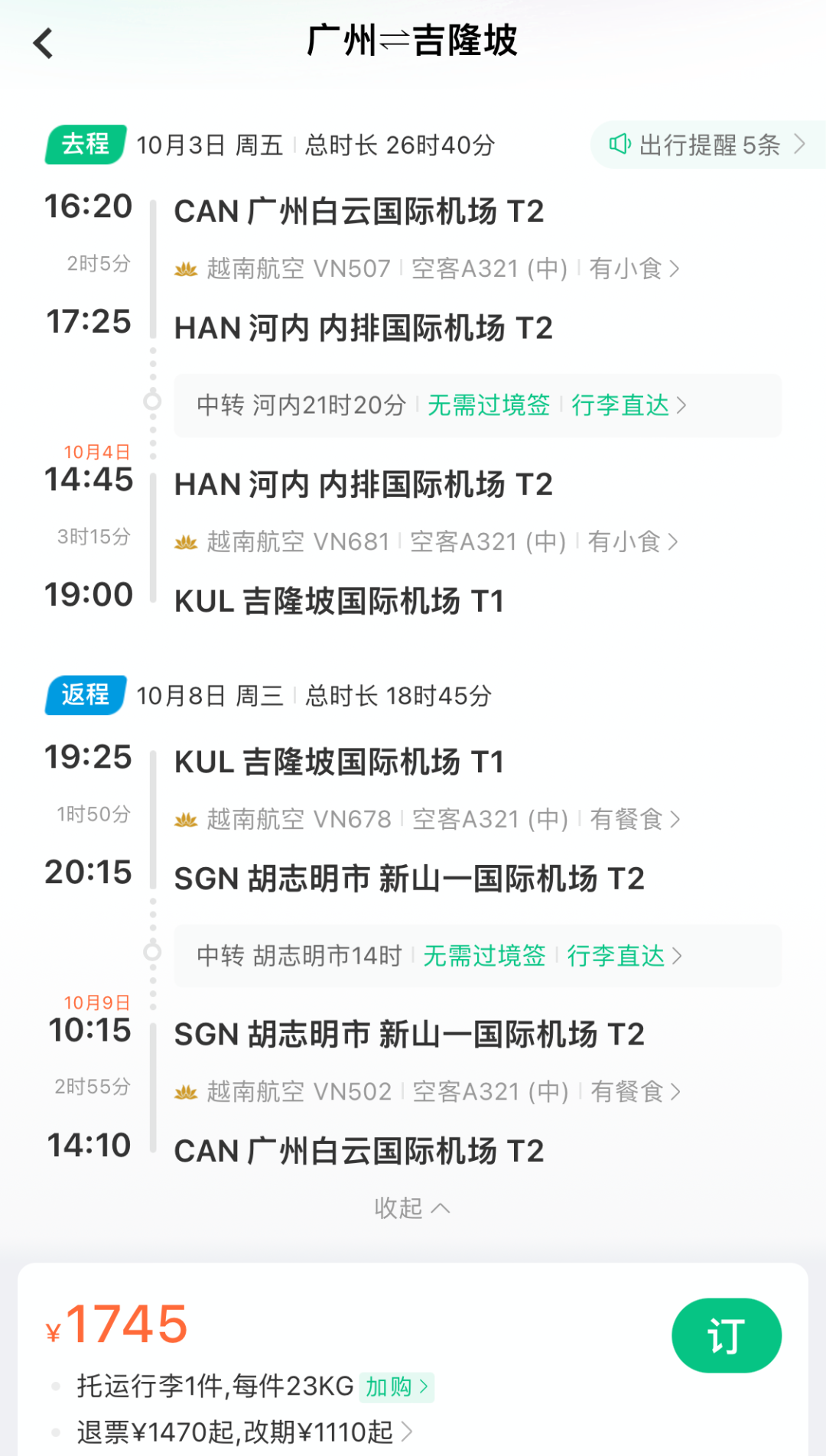Open 胡志明市 transfer info with 行李直达
This screenshot has height=1456, width=826.
click(477, 956)
